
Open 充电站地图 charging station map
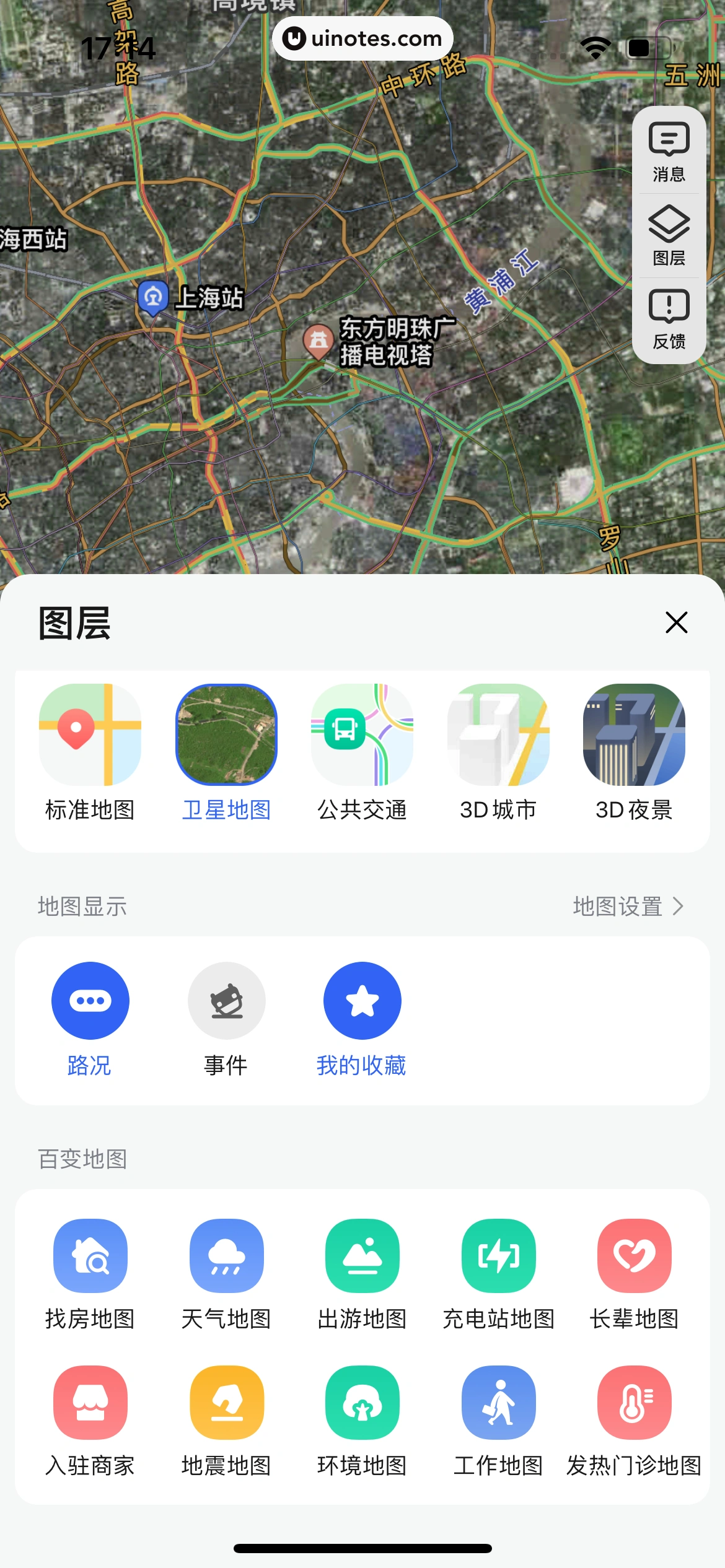498,1256
